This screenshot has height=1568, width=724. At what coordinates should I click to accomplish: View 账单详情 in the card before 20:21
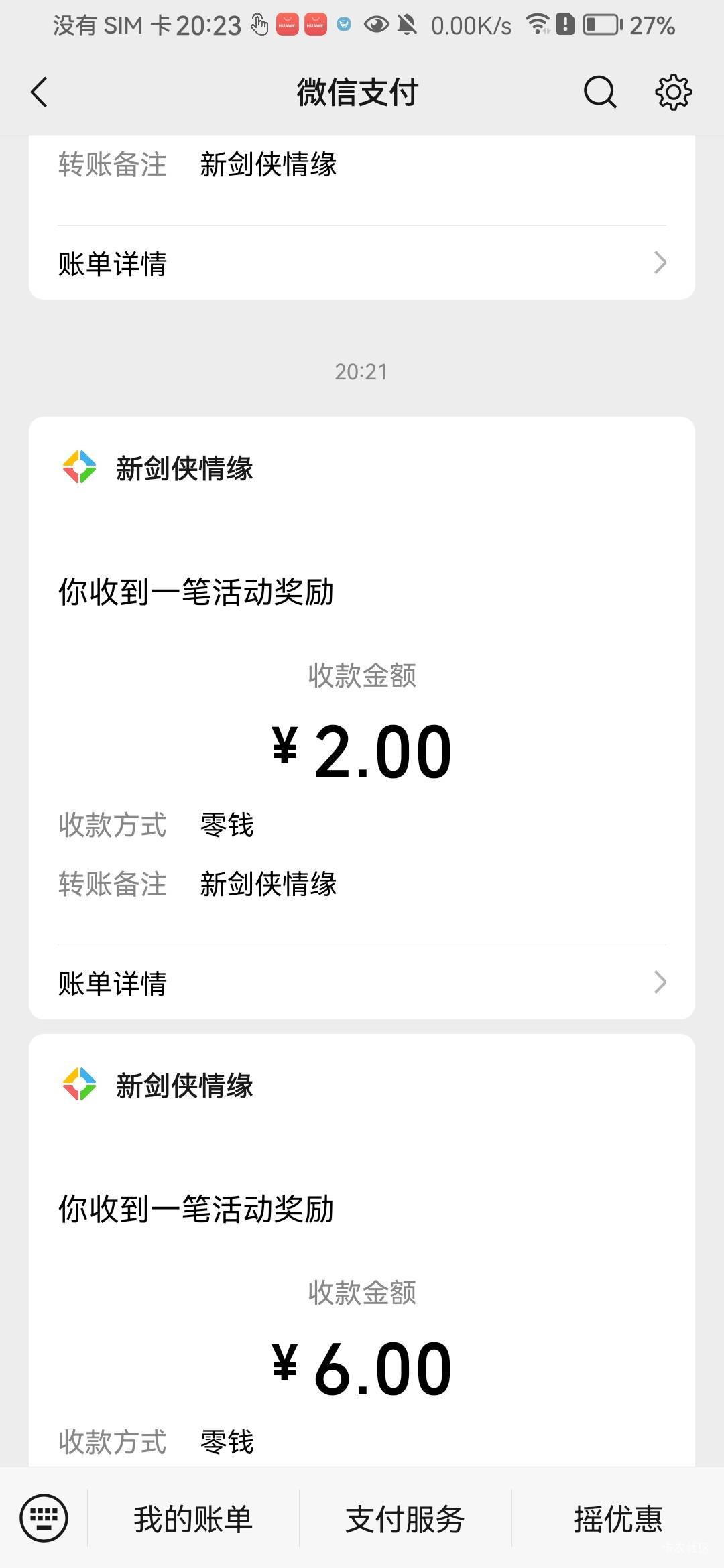pyautogui.click(x=362, y=263)
